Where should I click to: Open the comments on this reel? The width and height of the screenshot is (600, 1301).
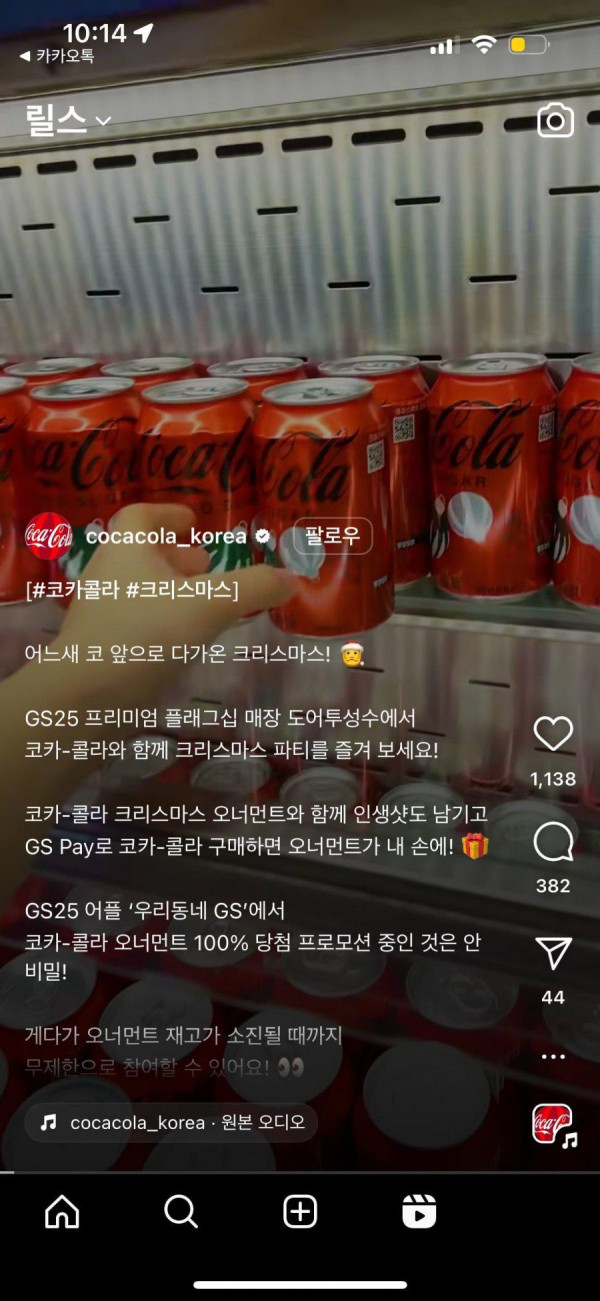tap(553, 844)
